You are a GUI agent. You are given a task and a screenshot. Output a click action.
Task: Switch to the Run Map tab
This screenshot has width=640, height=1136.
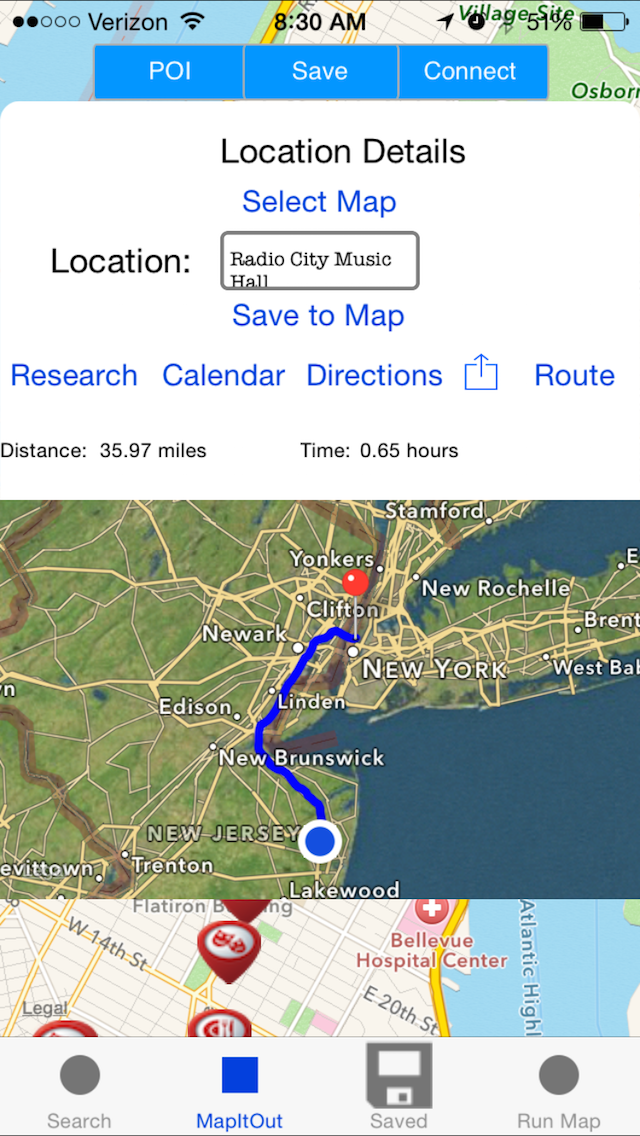tap(559, 1092)
